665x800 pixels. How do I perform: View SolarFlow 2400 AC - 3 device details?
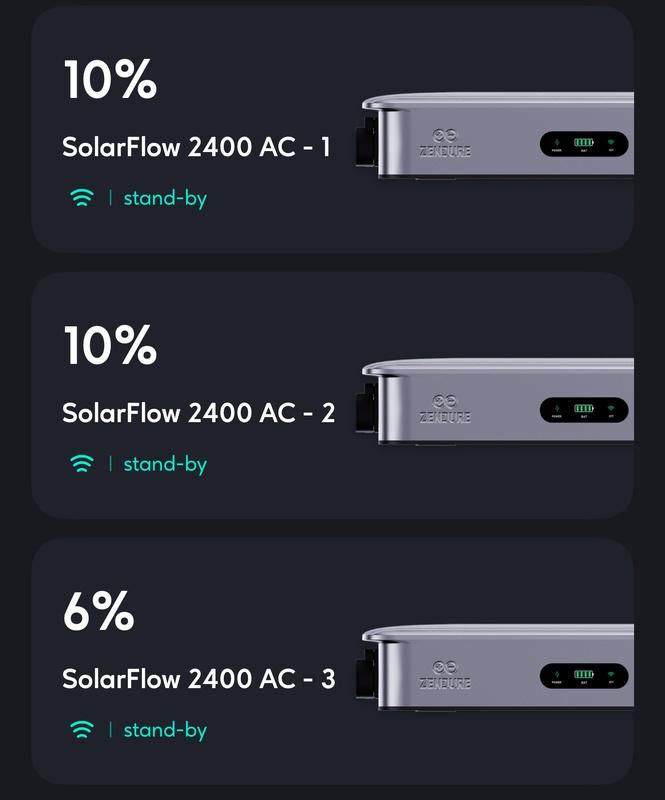332,662
